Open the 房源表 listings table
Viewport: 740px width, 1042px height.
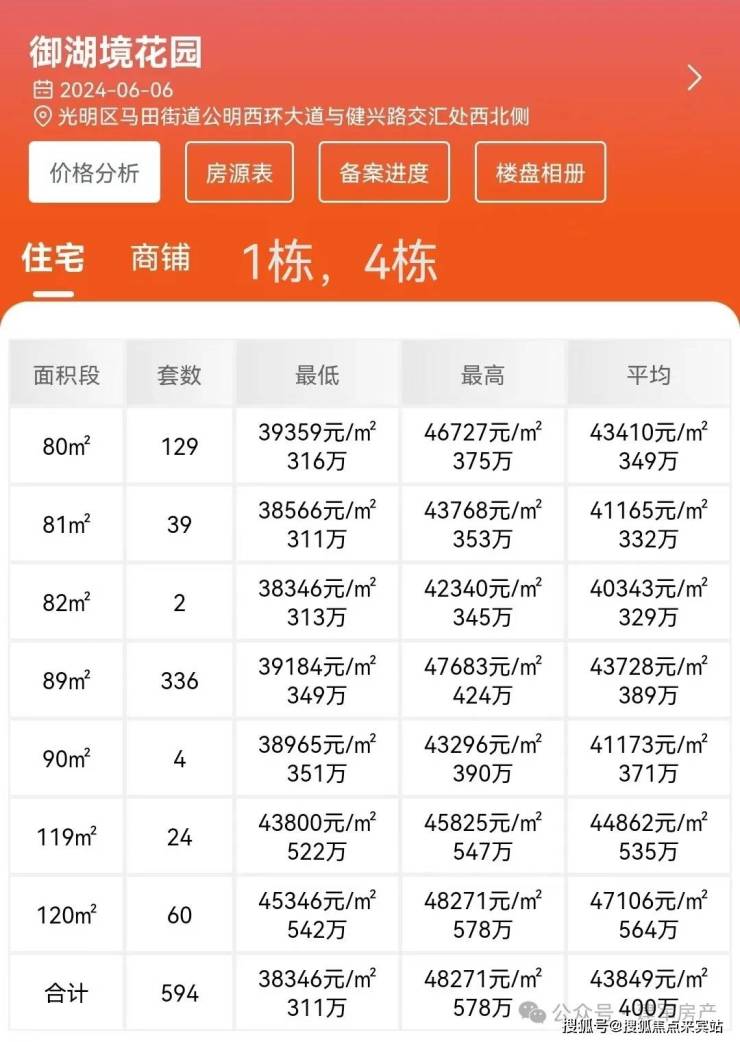coord(239,172)
